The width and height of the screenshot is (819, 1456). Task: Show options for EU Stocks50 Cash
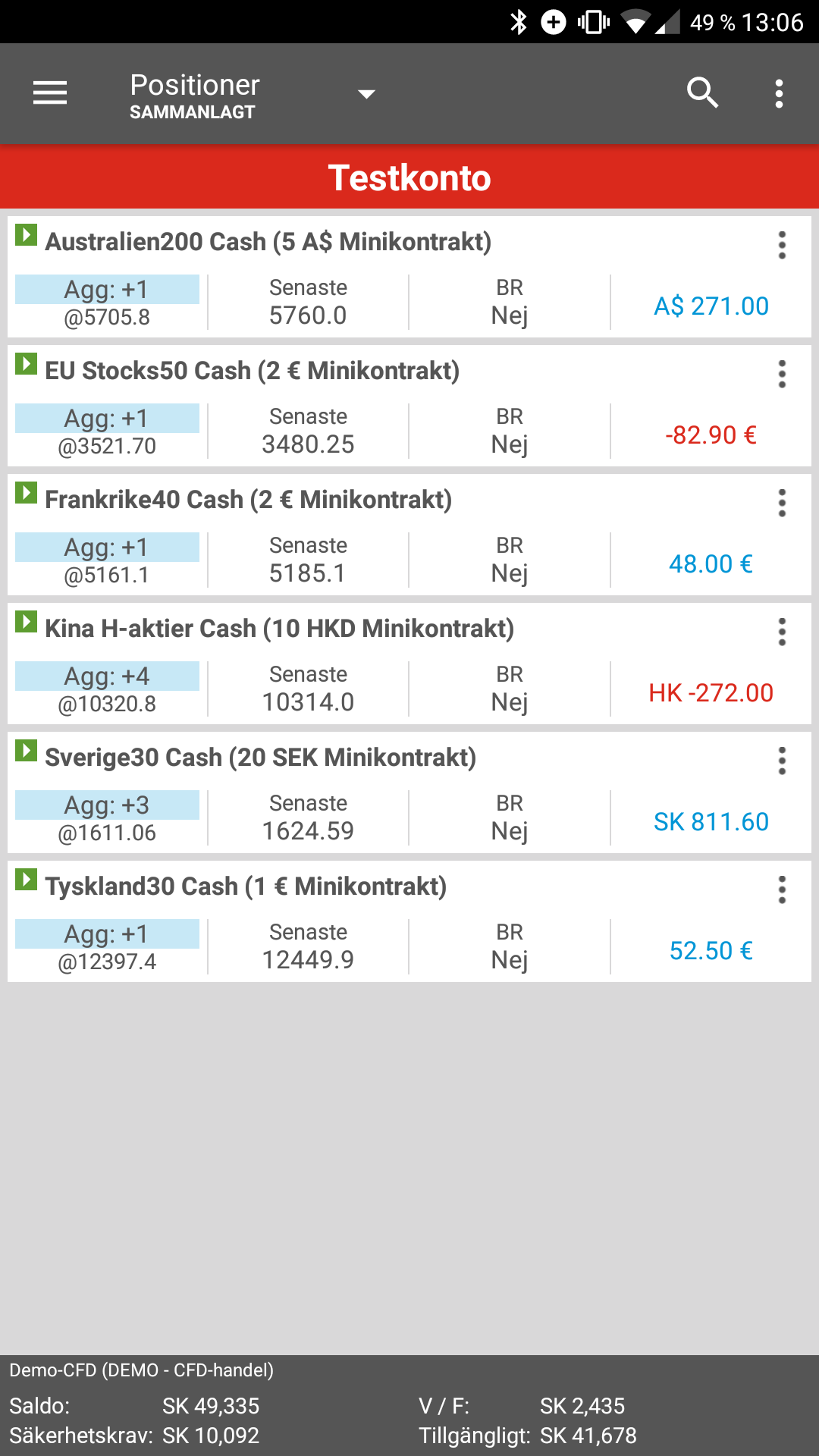click(x=782, y=374)
